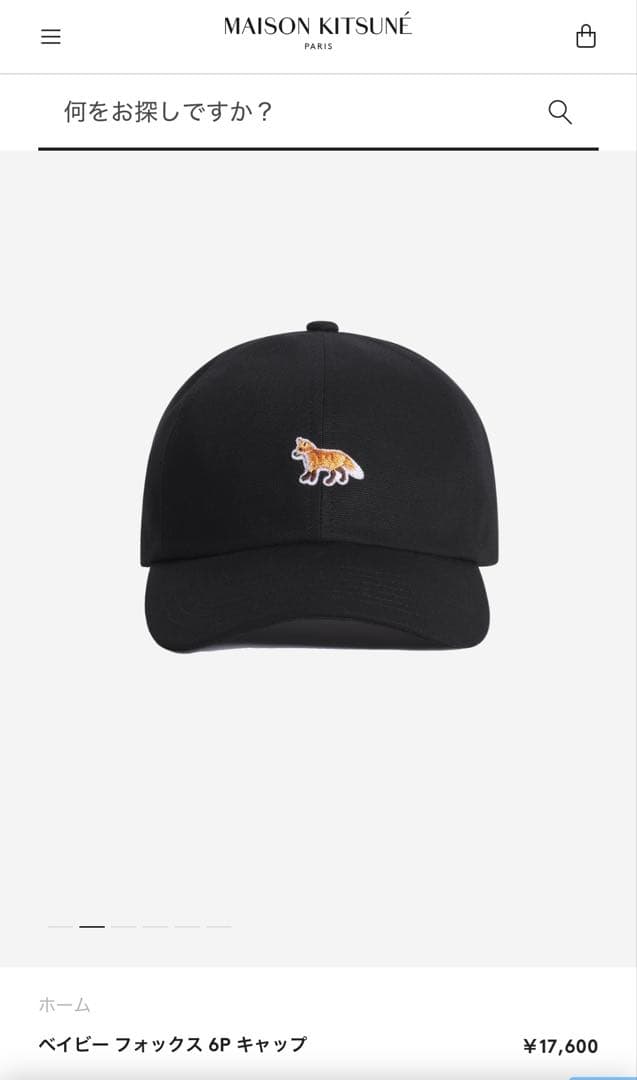Open the hamburger menu

click(x=51, y=37)
